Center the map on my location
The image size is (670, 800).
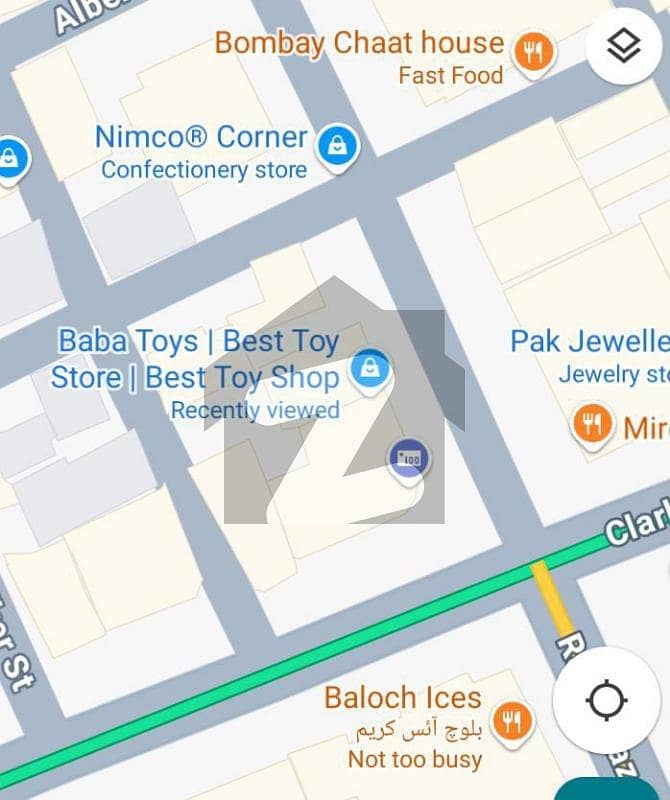(606, 700)
